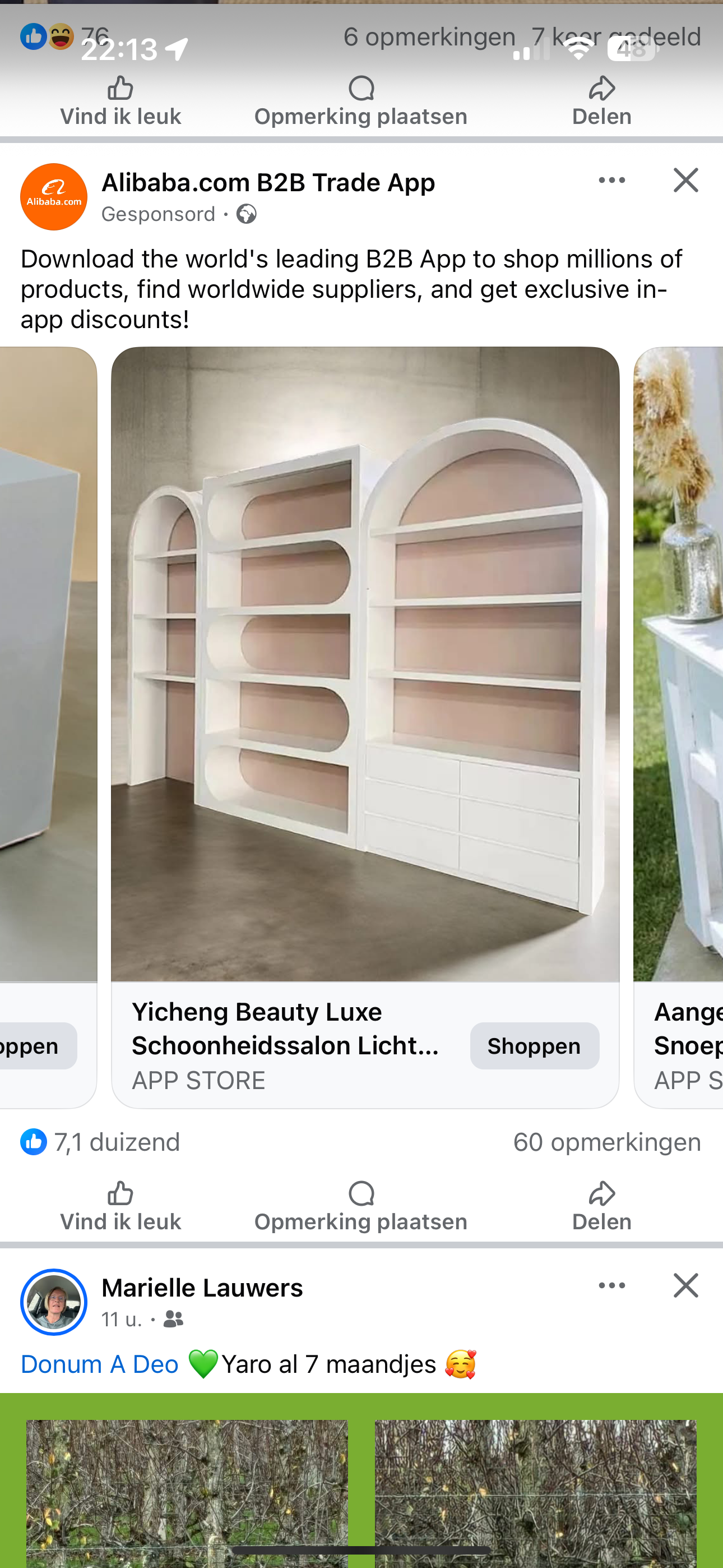Open Alibaba.com B2B Trade App profile
This screenshot has width=723, height=1568.
pos(268,183)
